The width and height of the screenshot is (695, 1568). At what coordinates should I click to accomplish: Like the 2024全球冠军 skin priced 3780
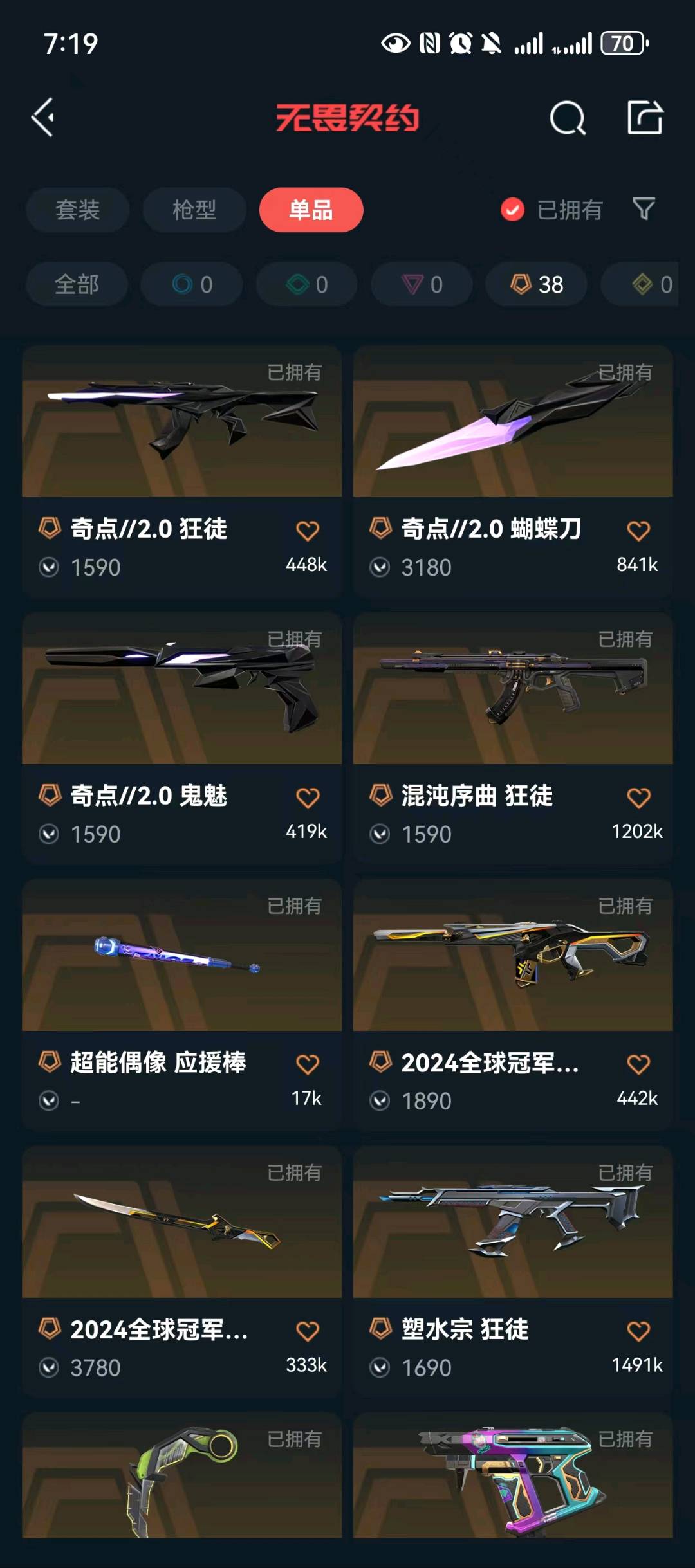[308, 1331]
